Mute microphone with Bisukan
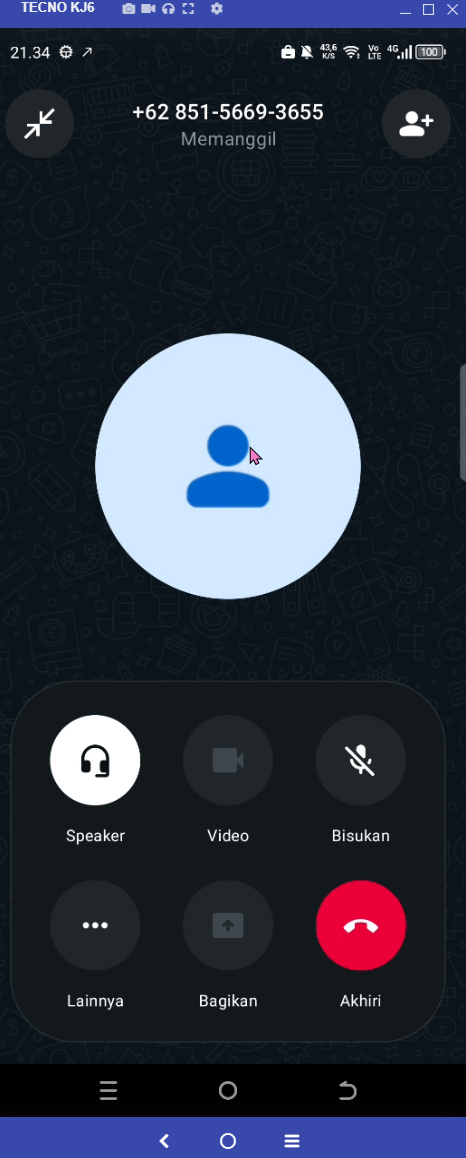This screenshot has width=466, height=1158. (x=360, y=760)
